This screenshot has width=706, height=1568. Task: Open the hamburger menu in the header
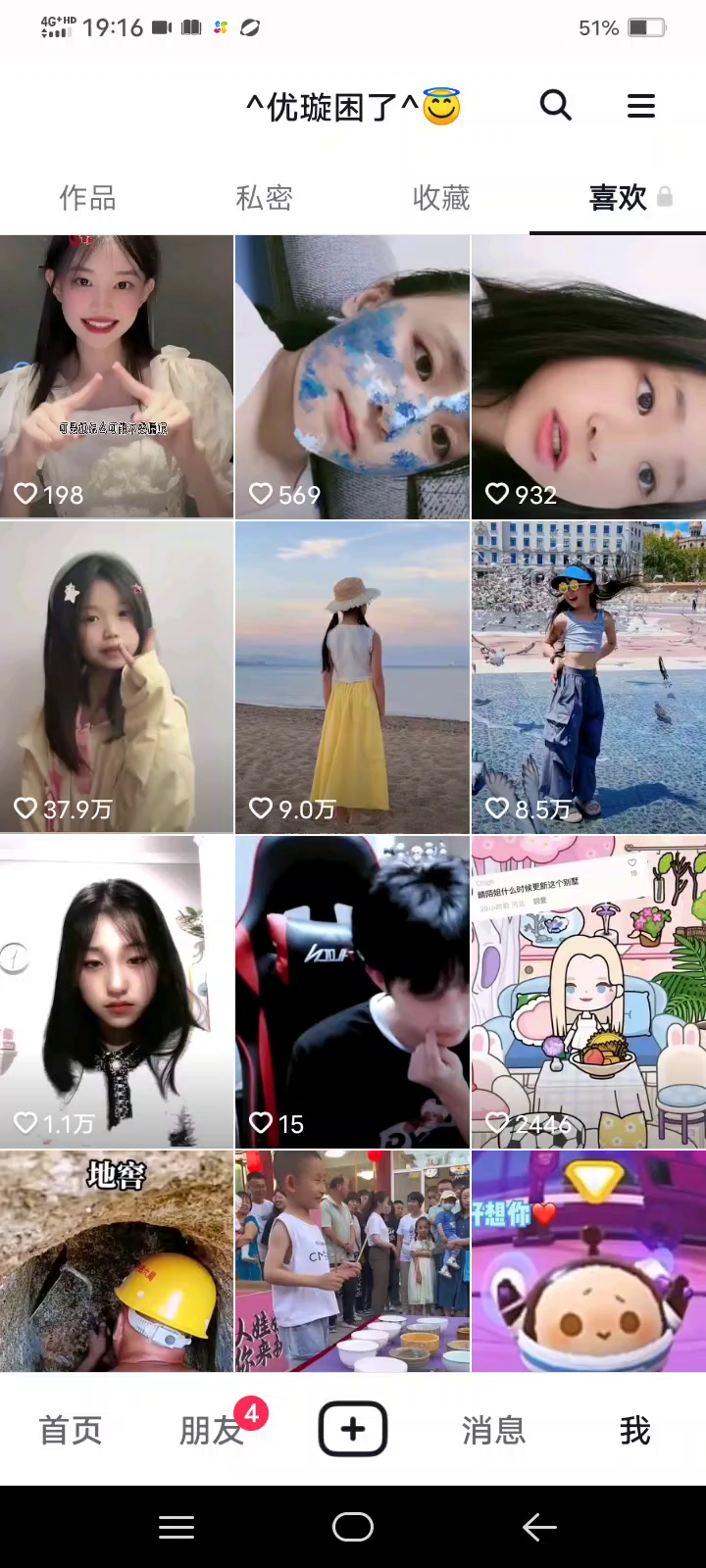641,106
